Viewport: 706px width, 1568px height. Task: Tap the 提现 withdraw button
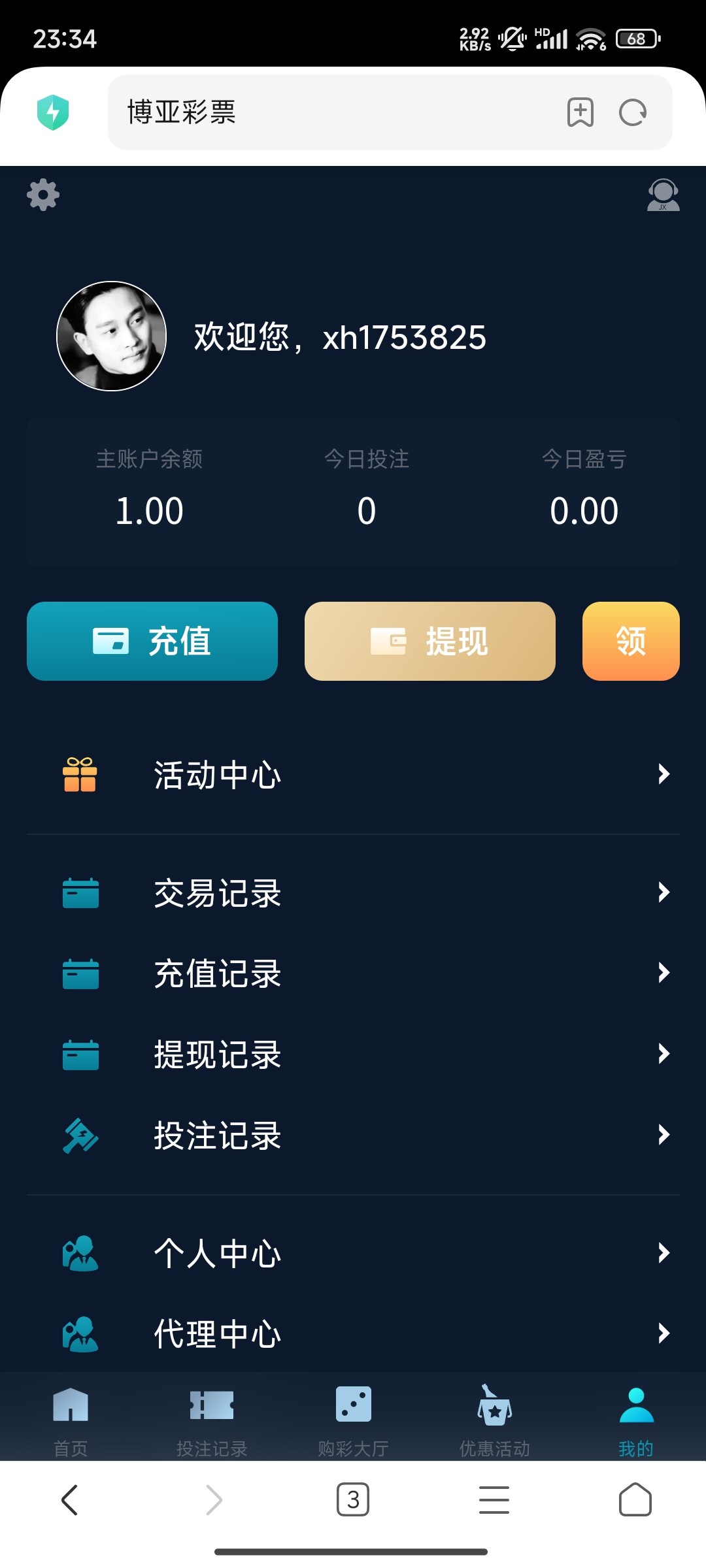click(430, 641)
